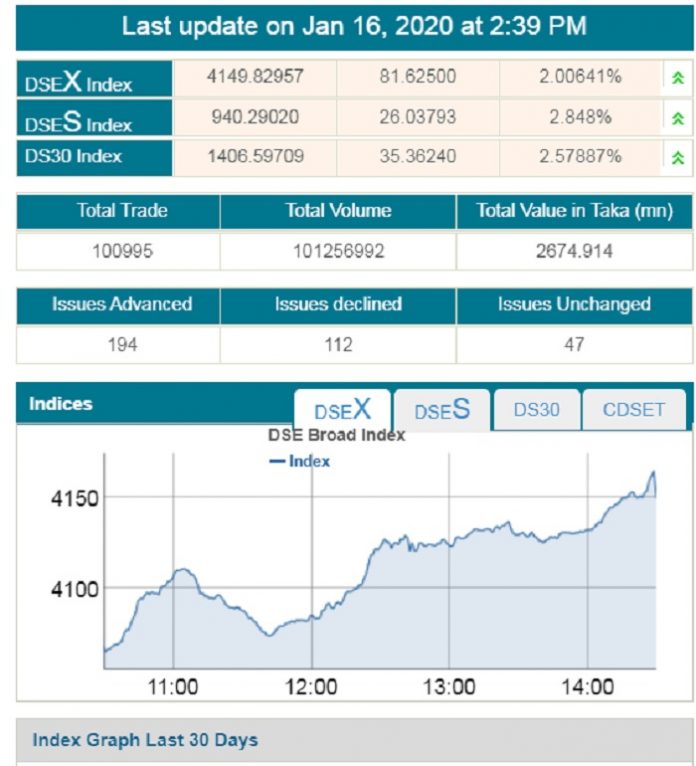The image size is (696, 766).
Task: Switch to the DSEX indices tab
Action: [x=342, y=410]
